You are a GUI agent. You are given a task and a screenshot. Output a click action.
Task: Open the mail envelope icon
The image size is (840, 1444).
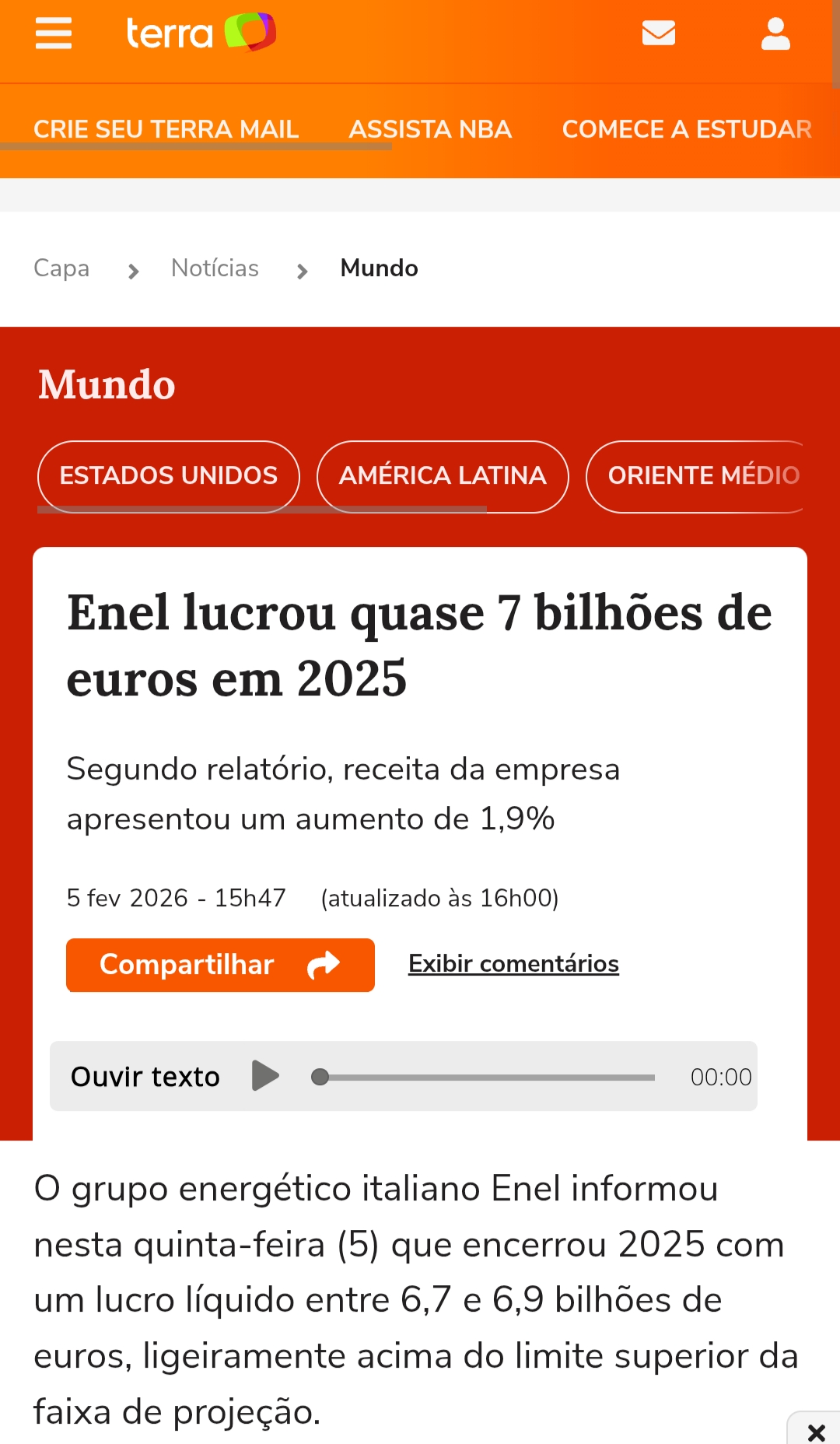(658, 33)
